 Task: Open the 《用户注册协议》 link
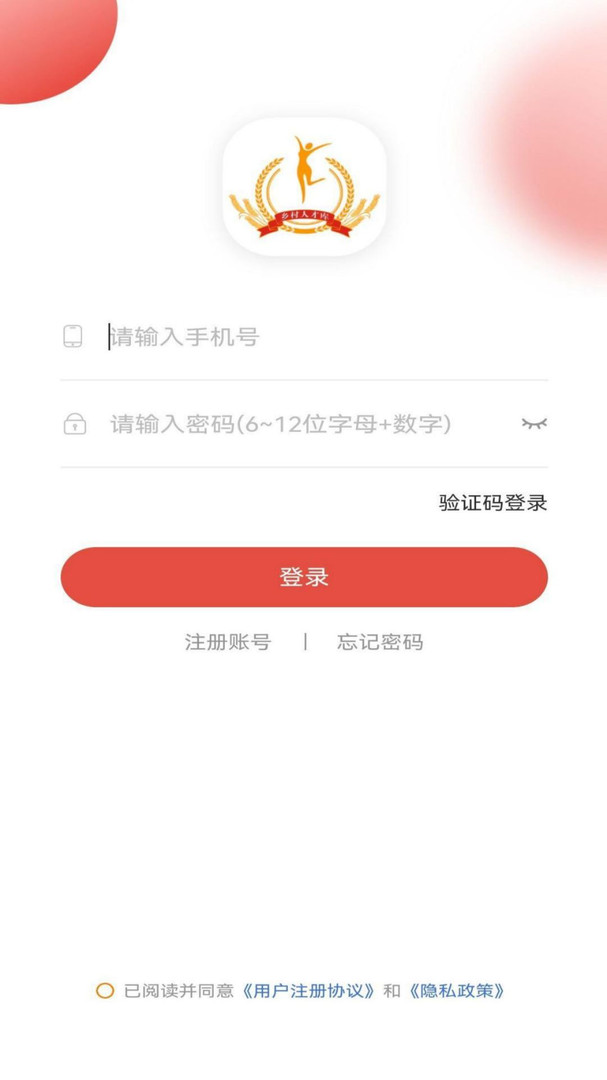[x=309, y=991]
